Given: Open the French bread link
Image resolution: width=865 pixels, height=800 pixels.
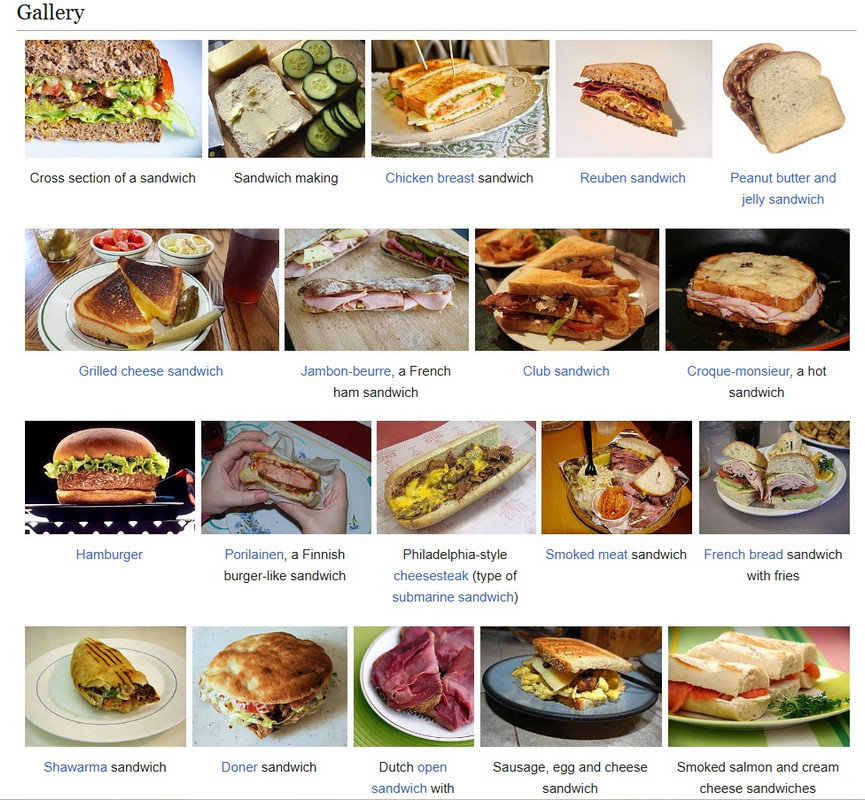Looking at the screenshot, I should (742, 554).
